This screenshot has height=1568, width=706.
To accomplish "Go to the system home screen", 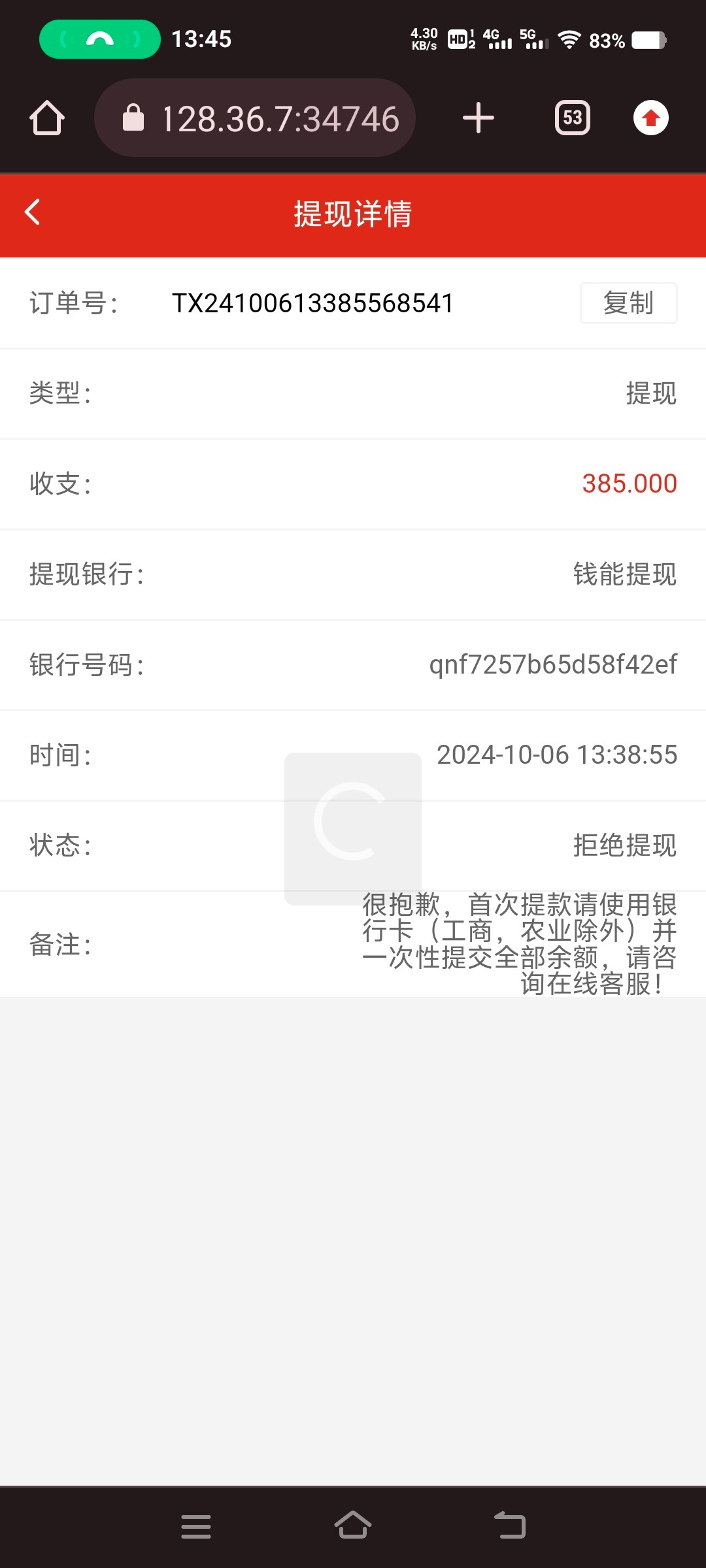I will pyautogui.click(x=353, y=1525).
